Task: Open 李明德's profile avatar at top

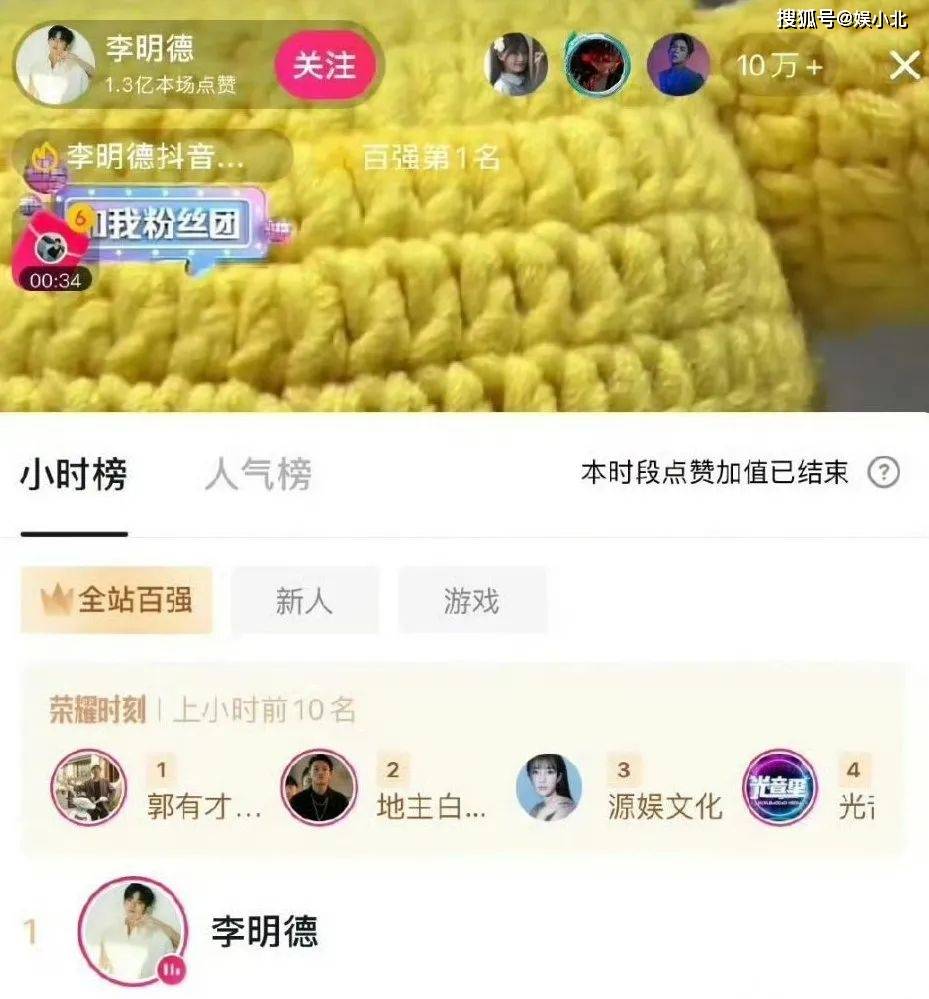Action: pyautogui.click(x=56, y=65)
